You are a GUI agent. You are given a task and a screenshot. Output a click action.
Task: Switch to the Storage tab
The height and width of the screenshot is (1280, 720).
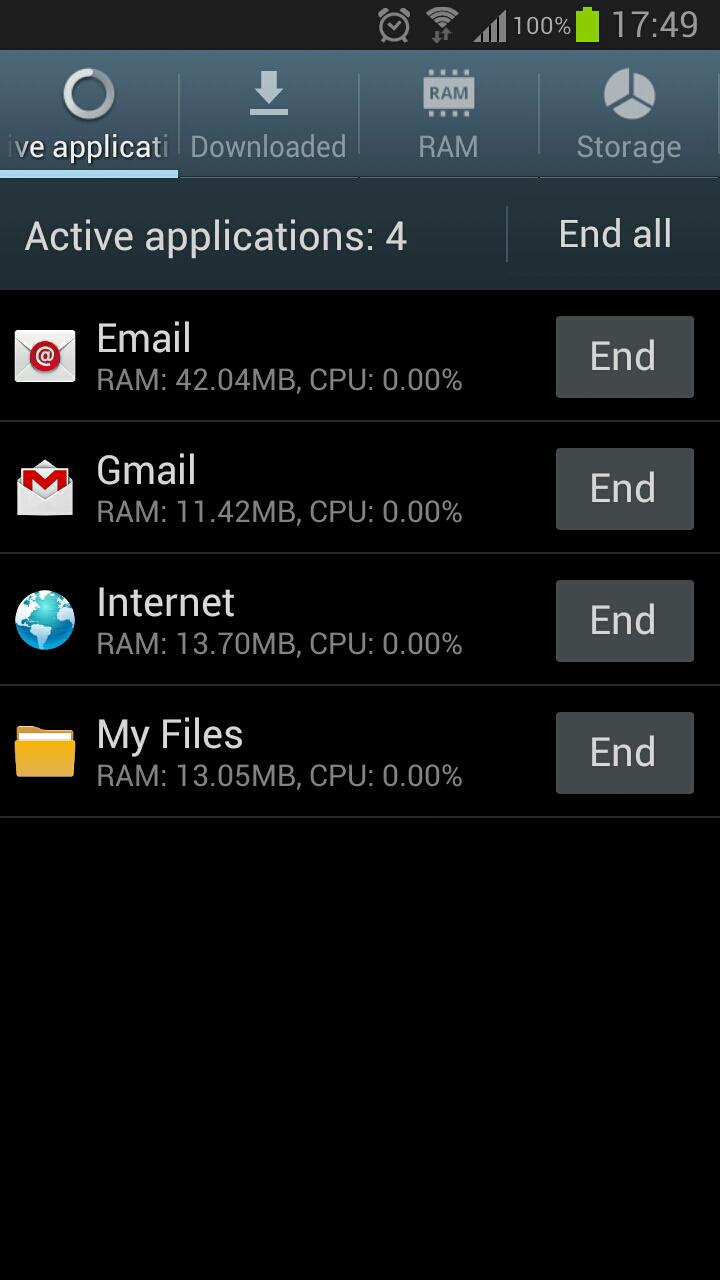click(x=629, y=115)
